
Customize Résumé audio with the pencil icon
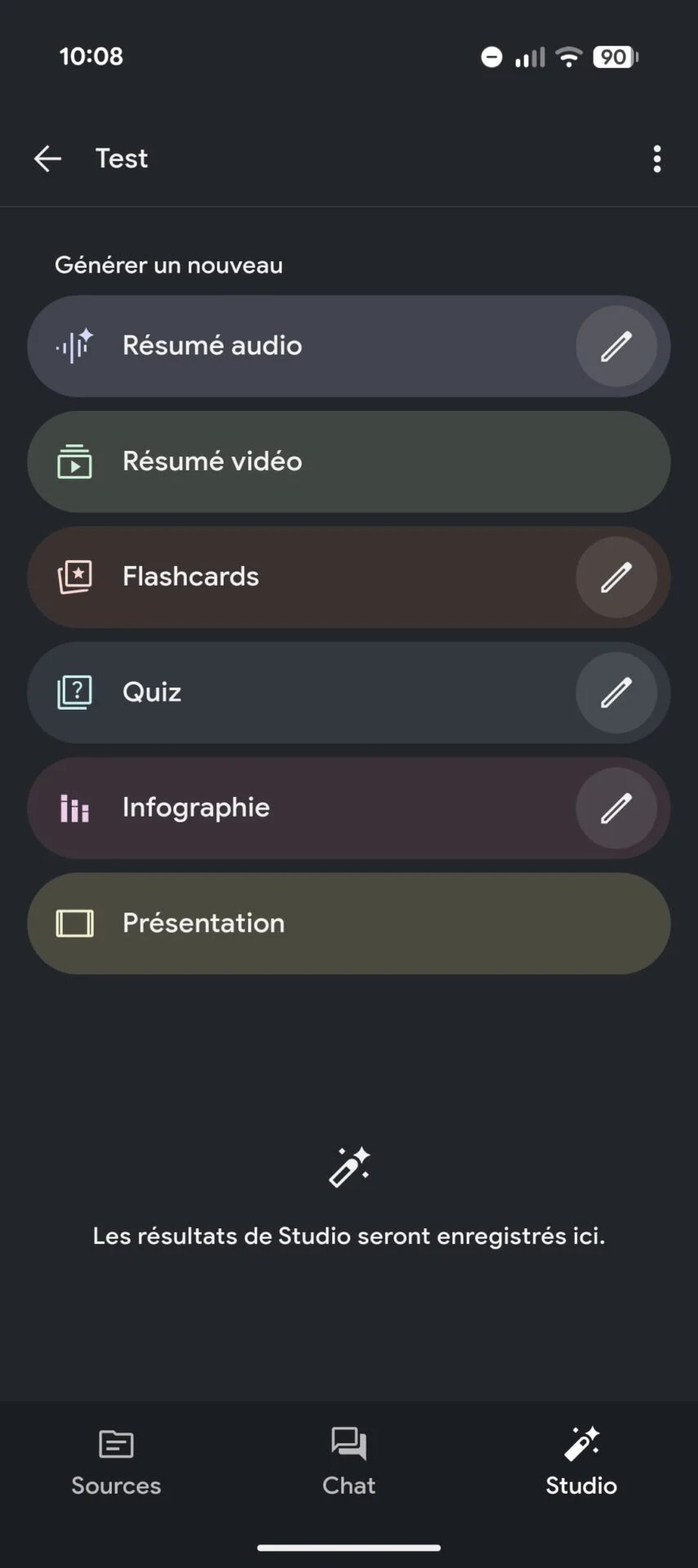pos(616,346)
